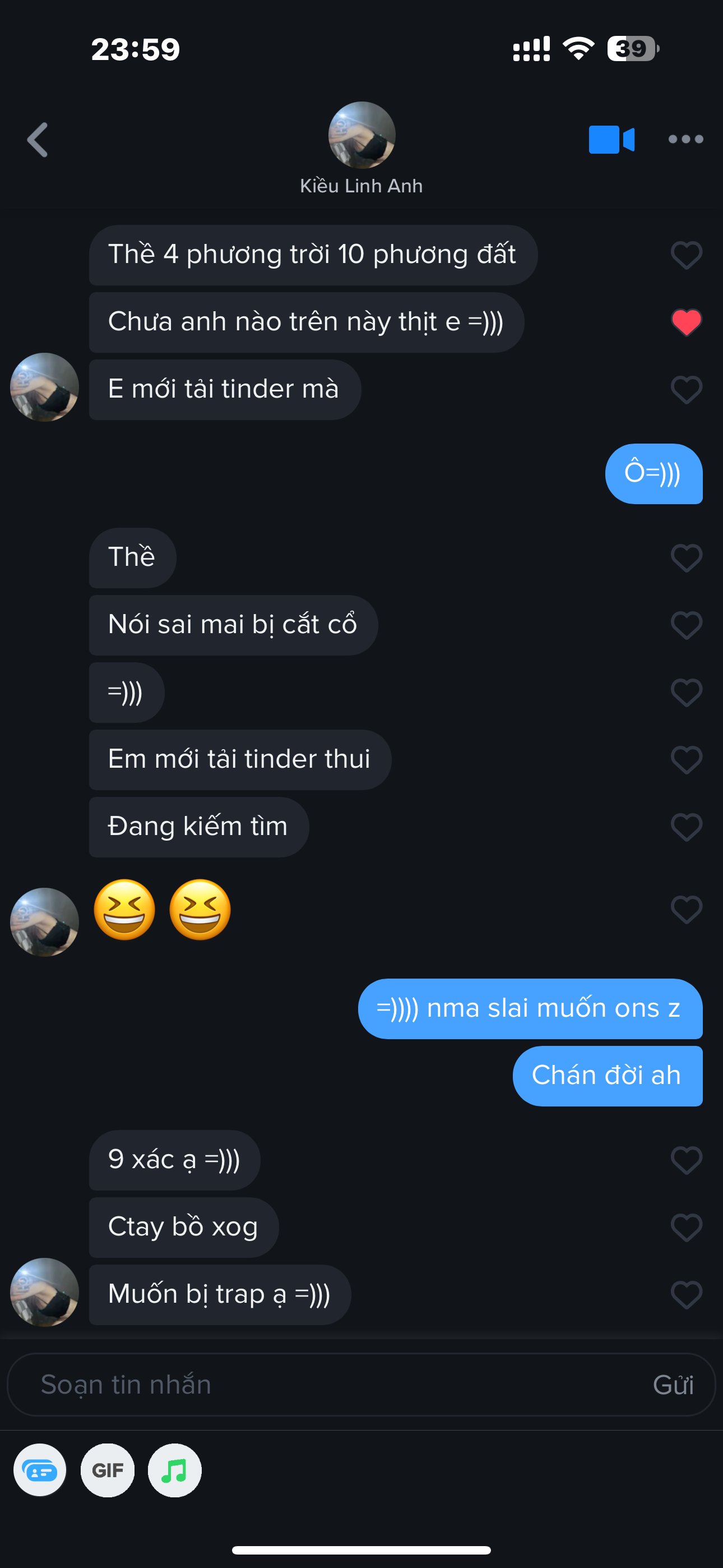Heart the laughing emoji message

(686, 910)
